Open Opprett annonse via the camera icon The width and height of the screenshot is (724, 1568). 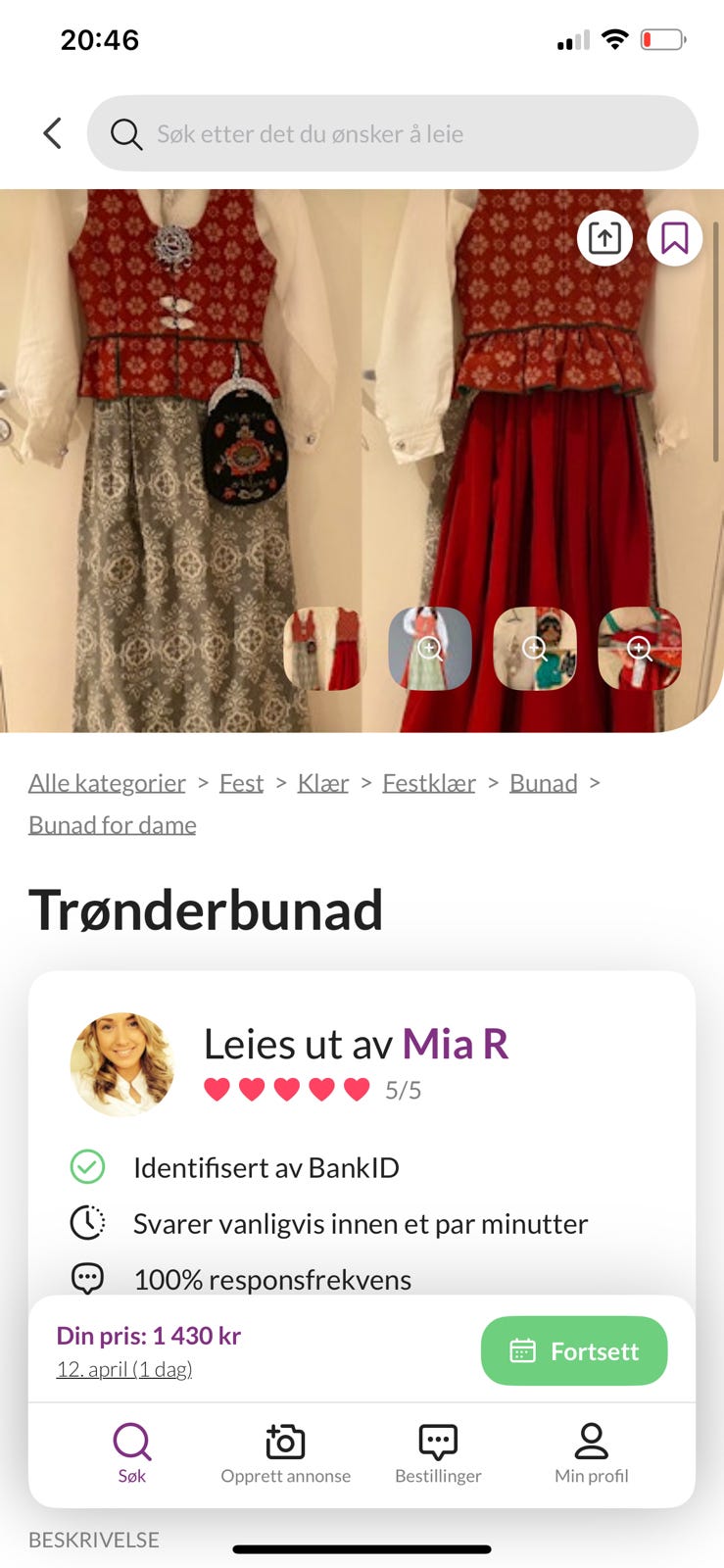[x=284, y=1443]
